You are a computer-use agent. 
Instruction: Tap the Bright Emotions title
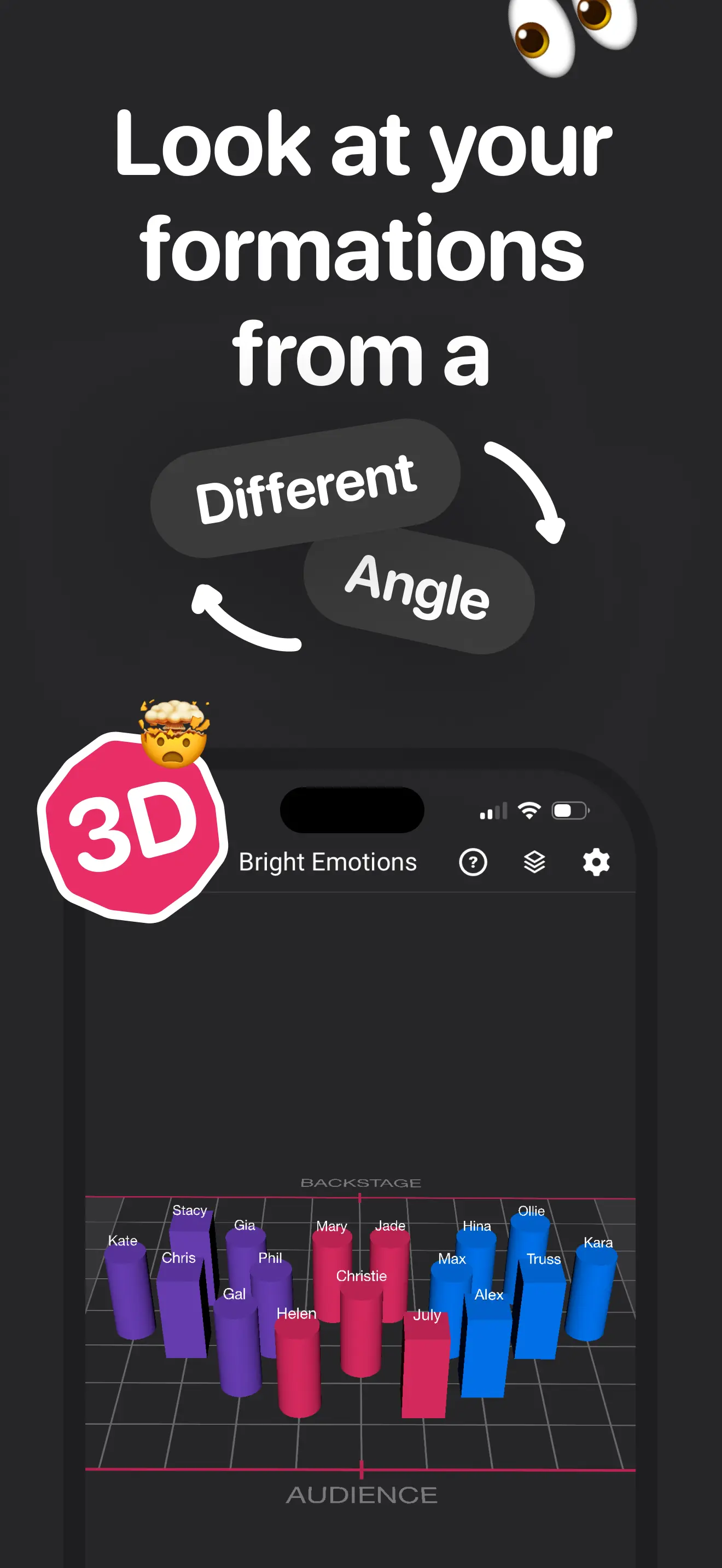point(328,861)
